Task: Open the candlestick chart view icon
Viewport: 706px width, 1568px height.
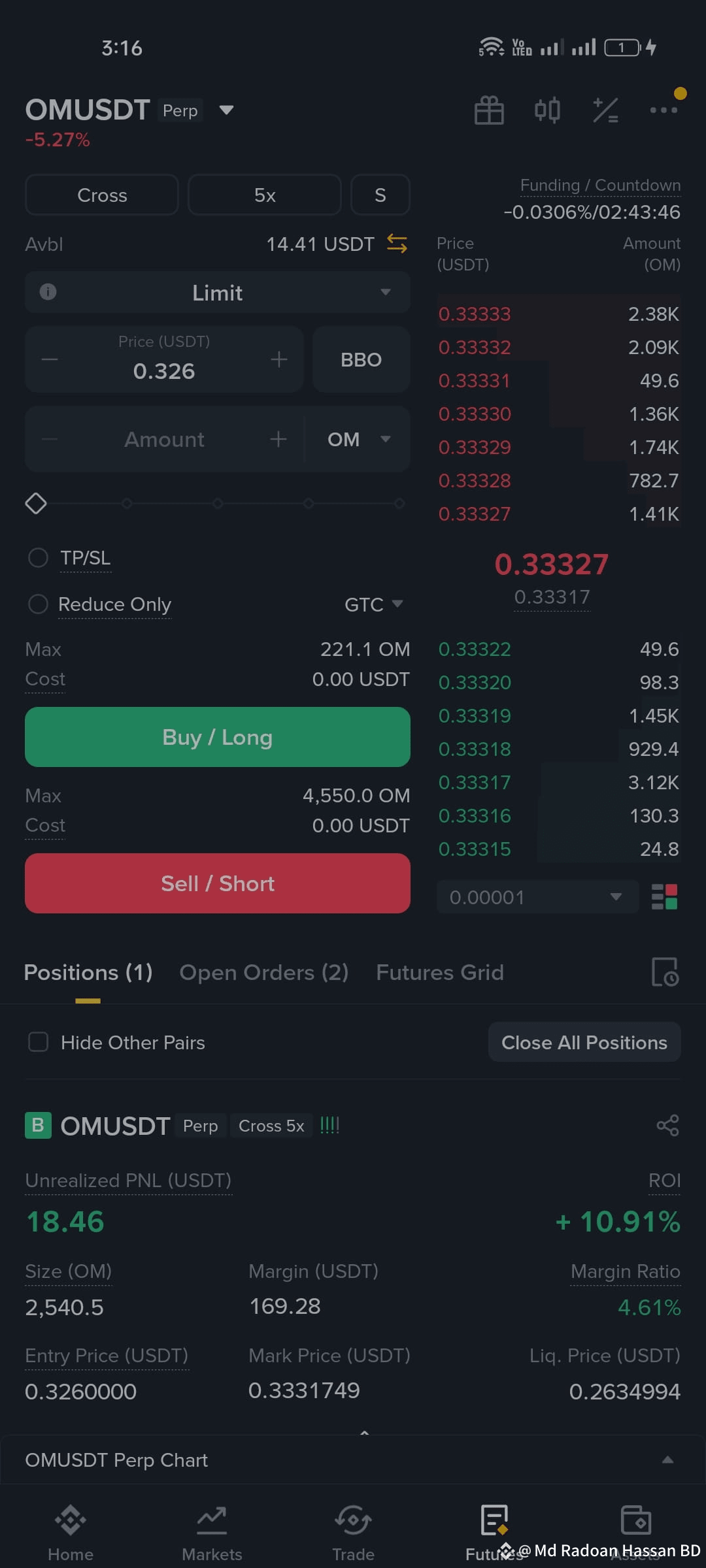Action: 547,110
